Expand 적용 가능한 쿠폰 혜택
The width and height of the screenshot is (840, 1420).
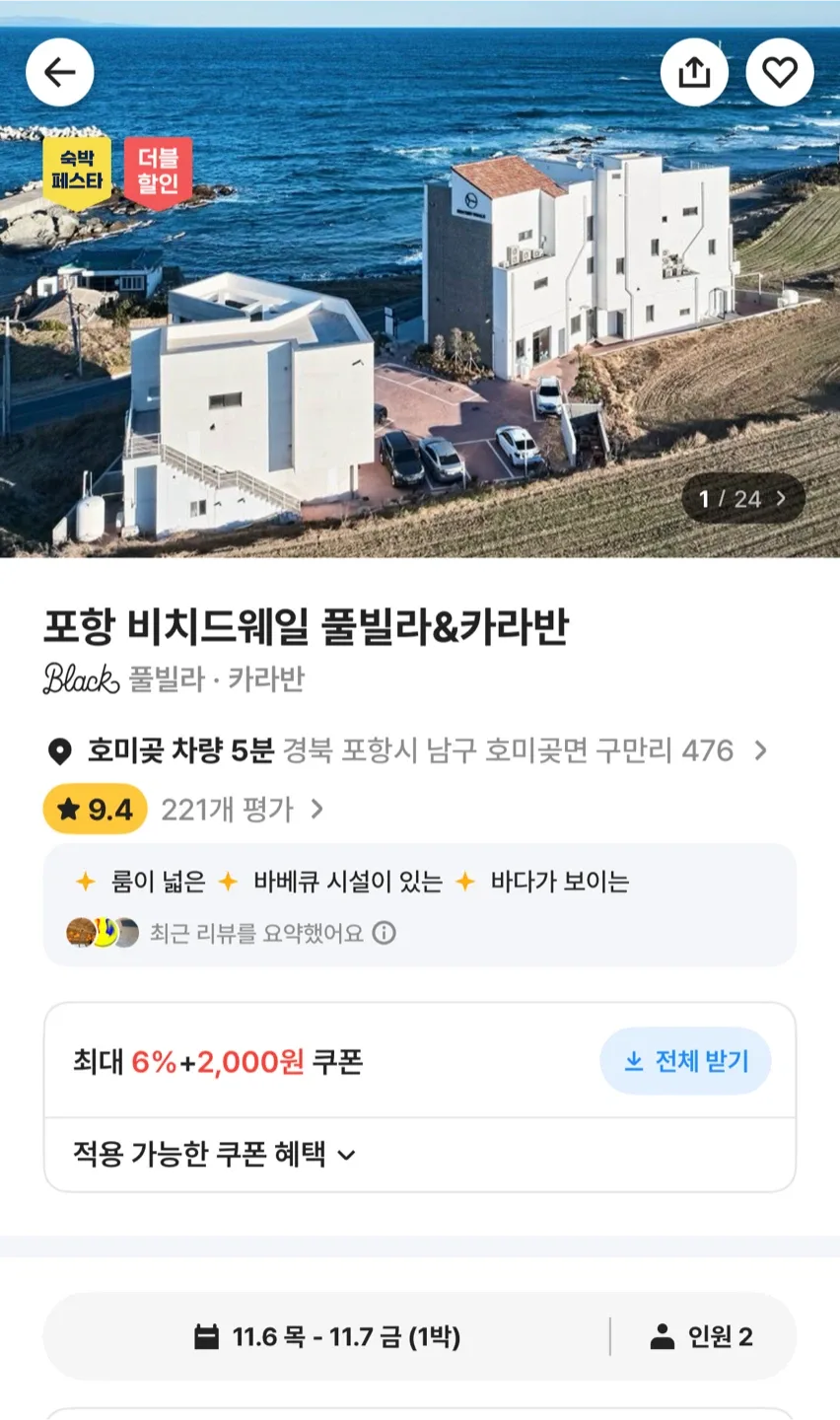(215, 1154)
